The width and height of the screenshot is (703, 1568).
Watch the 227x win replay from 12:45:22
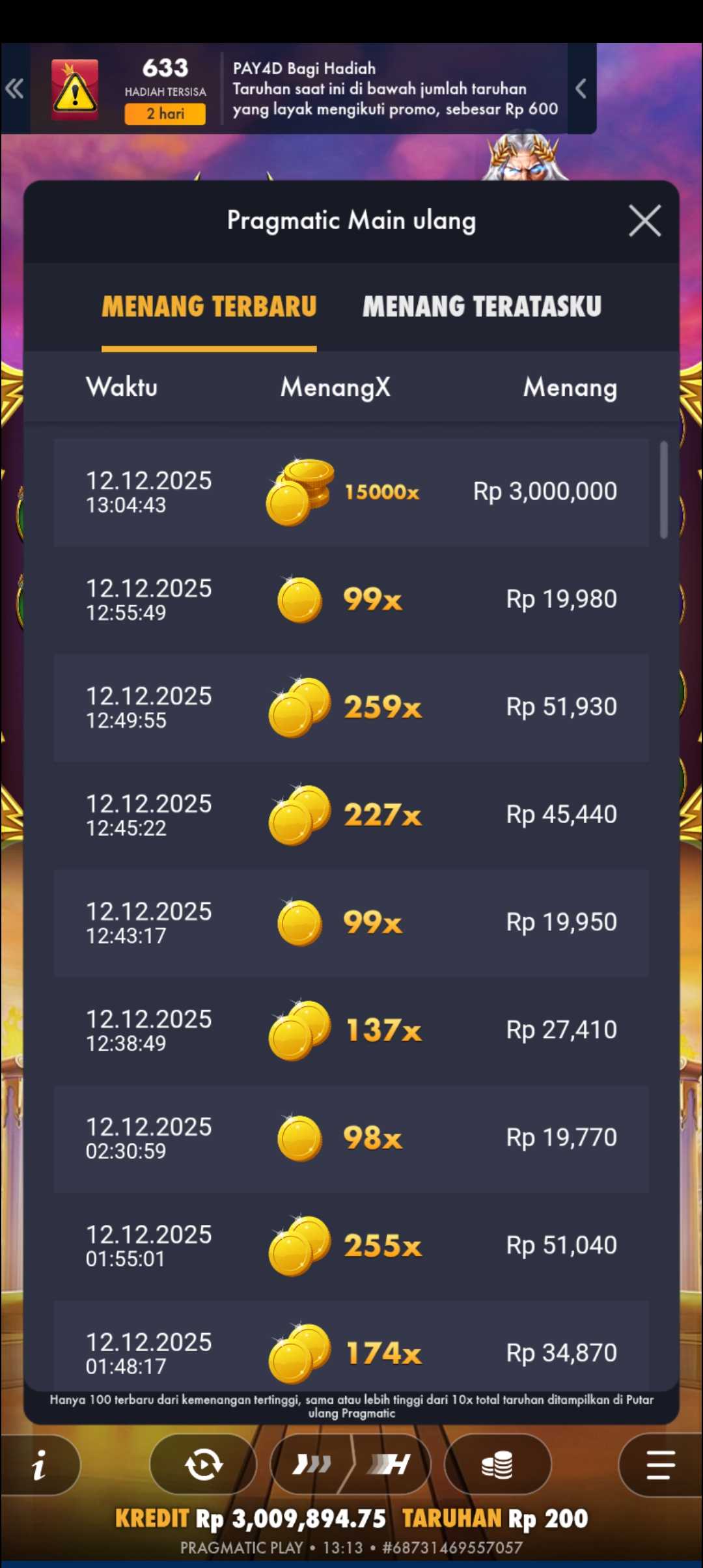[351, 815]
